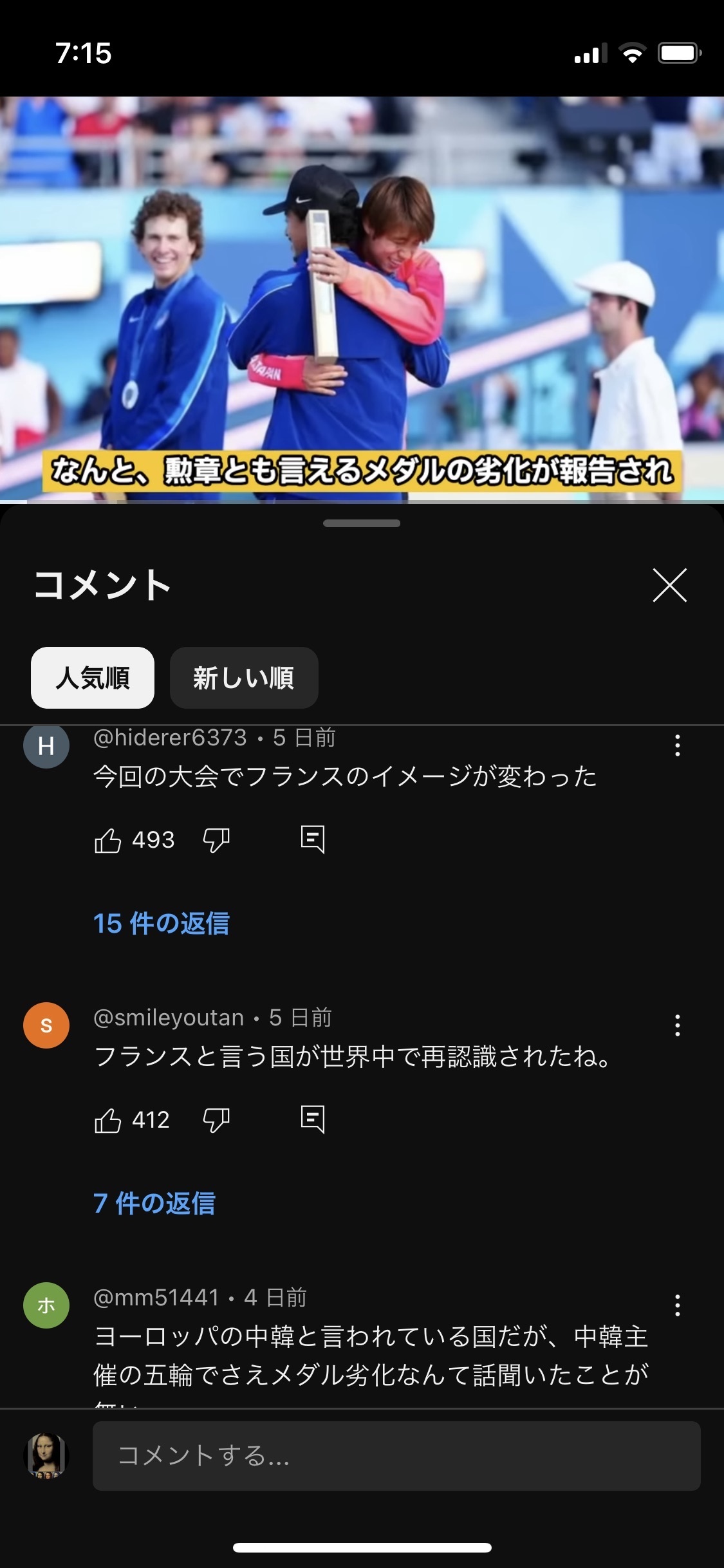Viewport: 724px width, 1568px height.
Task: Open options menu for @mm51441's comment
Action: [677, 1305]
